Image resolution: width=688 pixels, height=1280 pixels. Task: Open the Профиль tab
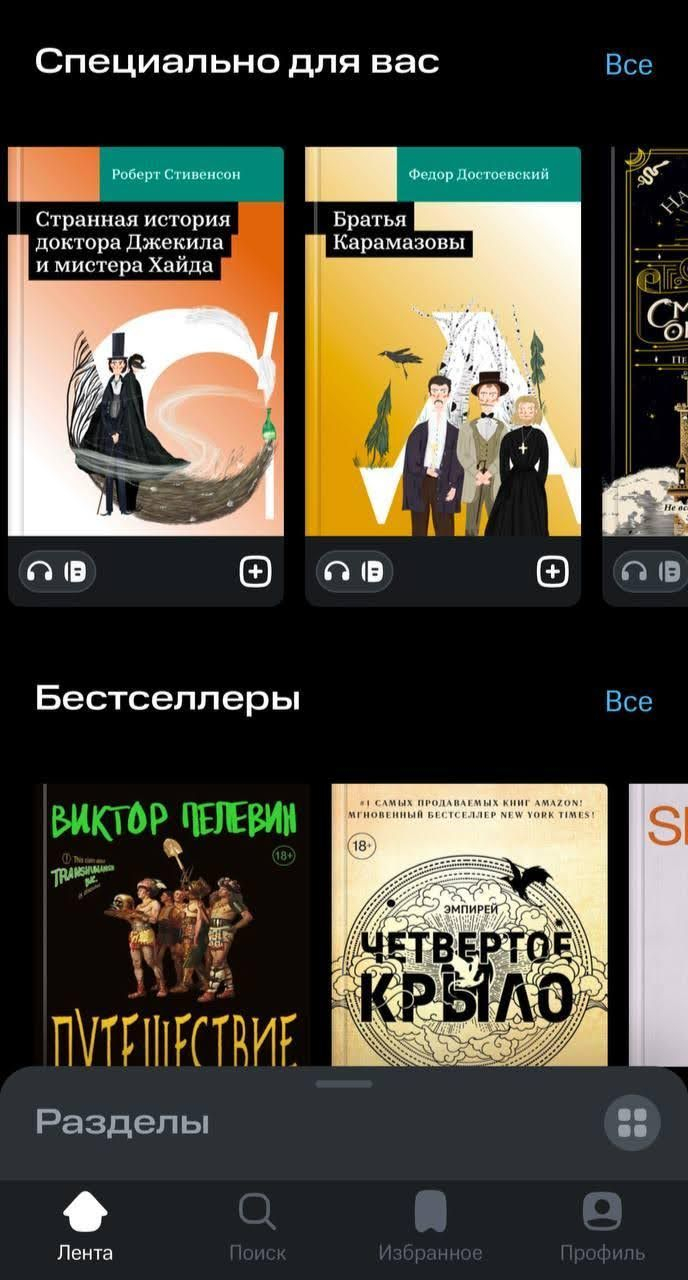602,1228
